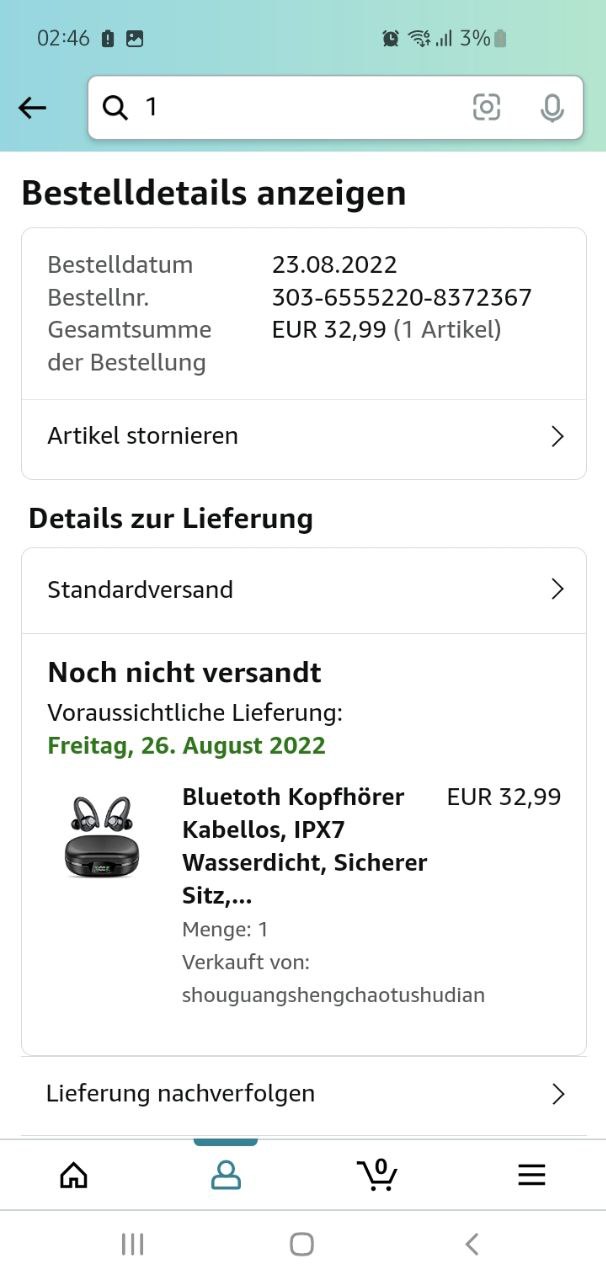Go back using the arrow in the header

tap(33, 108)
